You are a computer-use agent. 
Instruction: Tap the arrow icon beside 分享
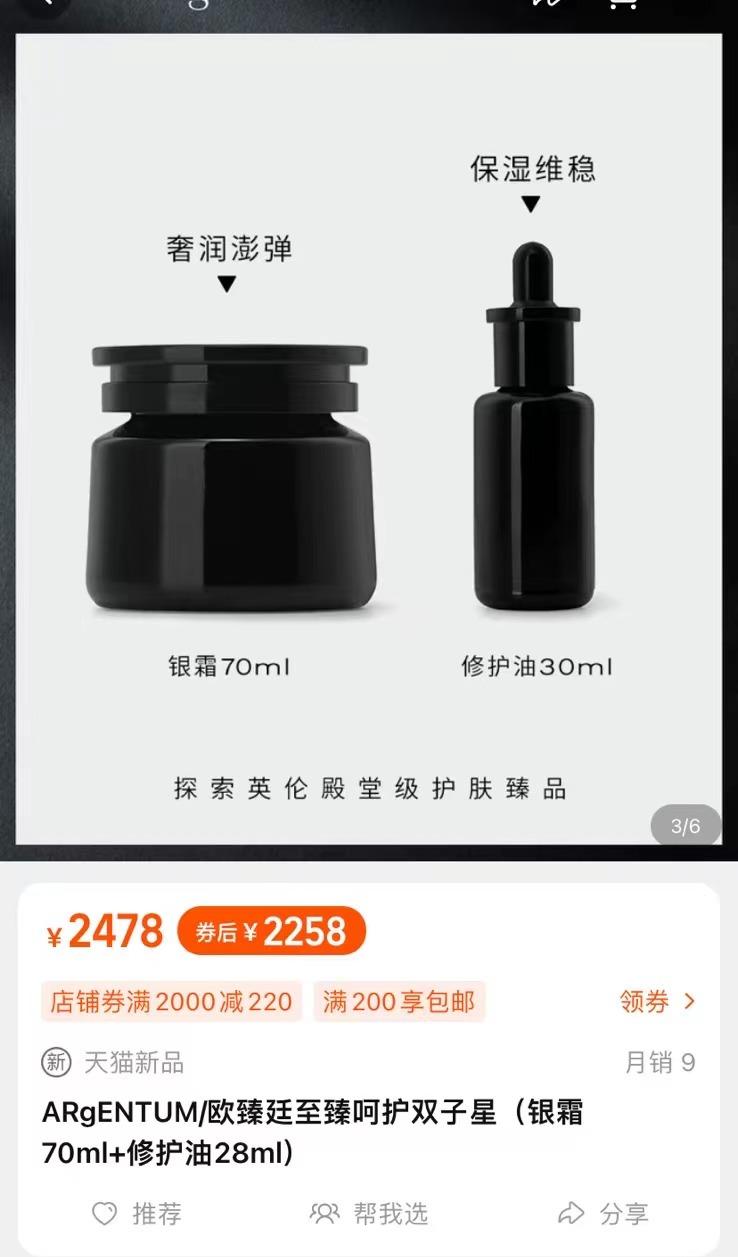tap(567, 1214)
